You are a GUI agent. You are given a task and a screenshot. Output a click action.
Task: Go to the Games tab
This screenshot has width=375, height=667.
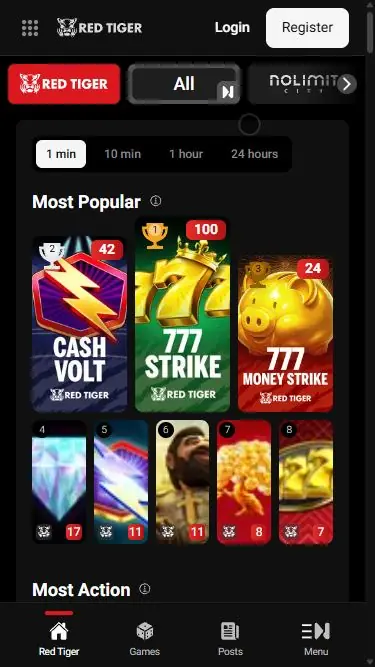(145, 638)
